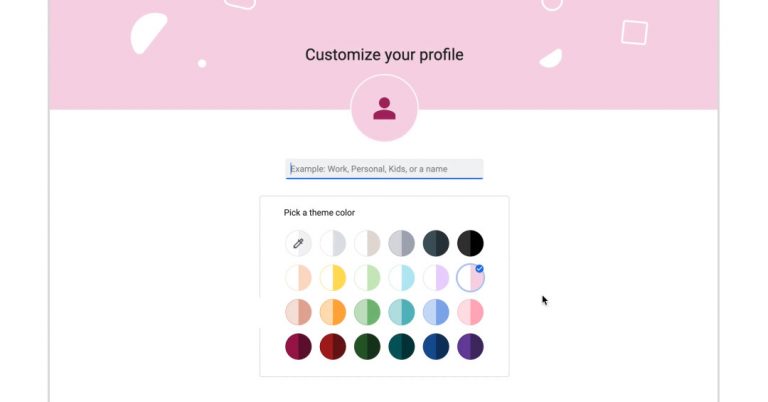Choose the orange theme color
Viewport: 768px width, 402px height.
332,312
